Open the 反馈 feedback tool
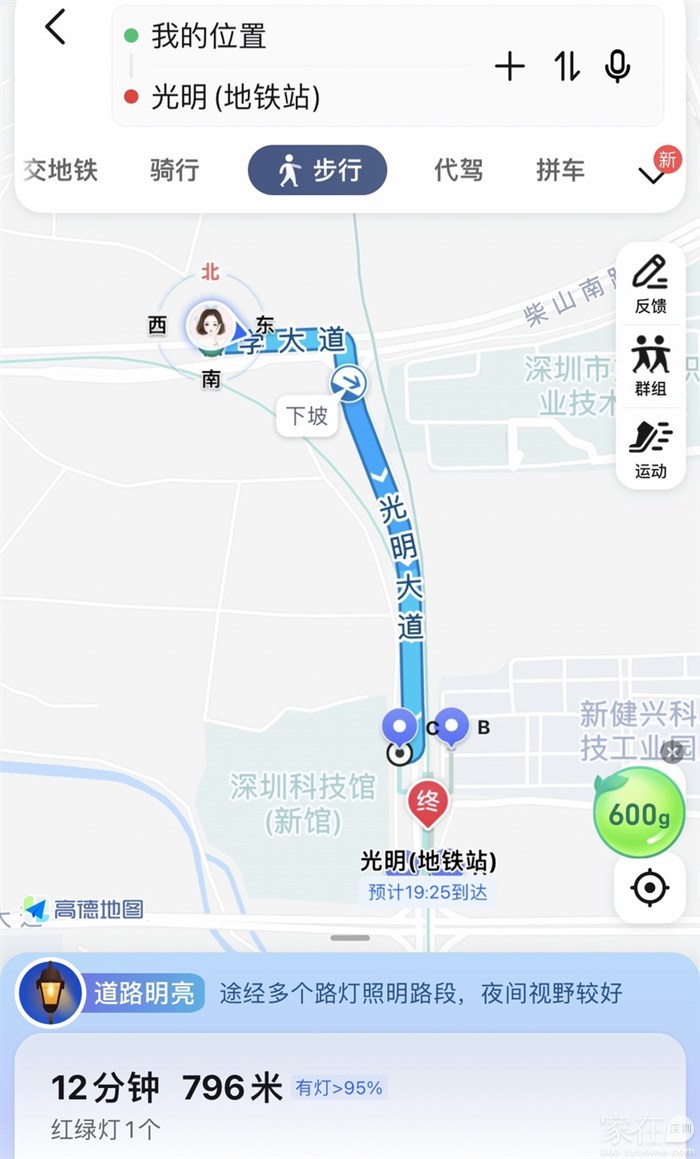The height and width of the screenshot is (1159, 700). [x=650, y=284]
